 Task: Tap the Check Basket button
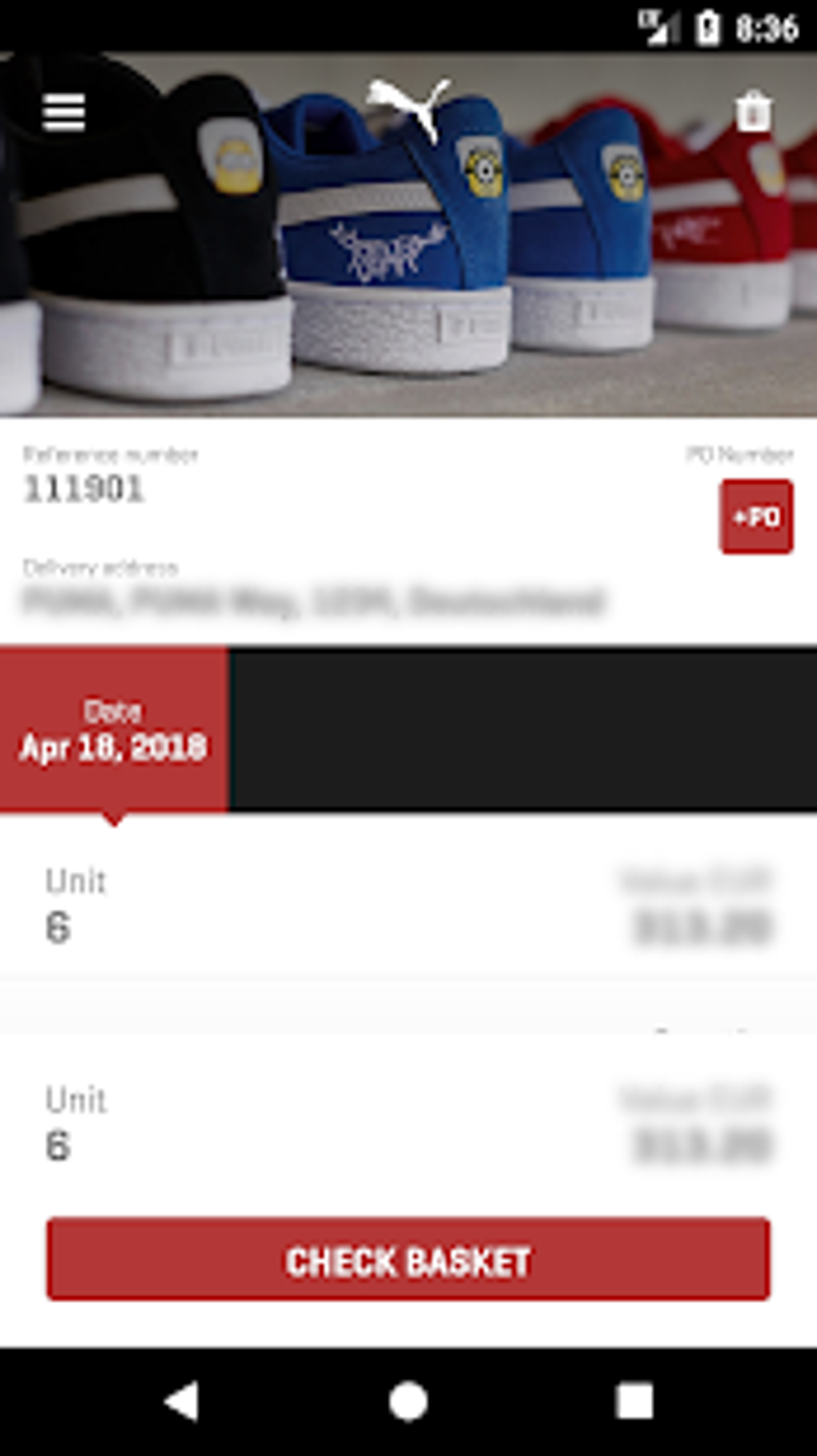coord(408,1260)
